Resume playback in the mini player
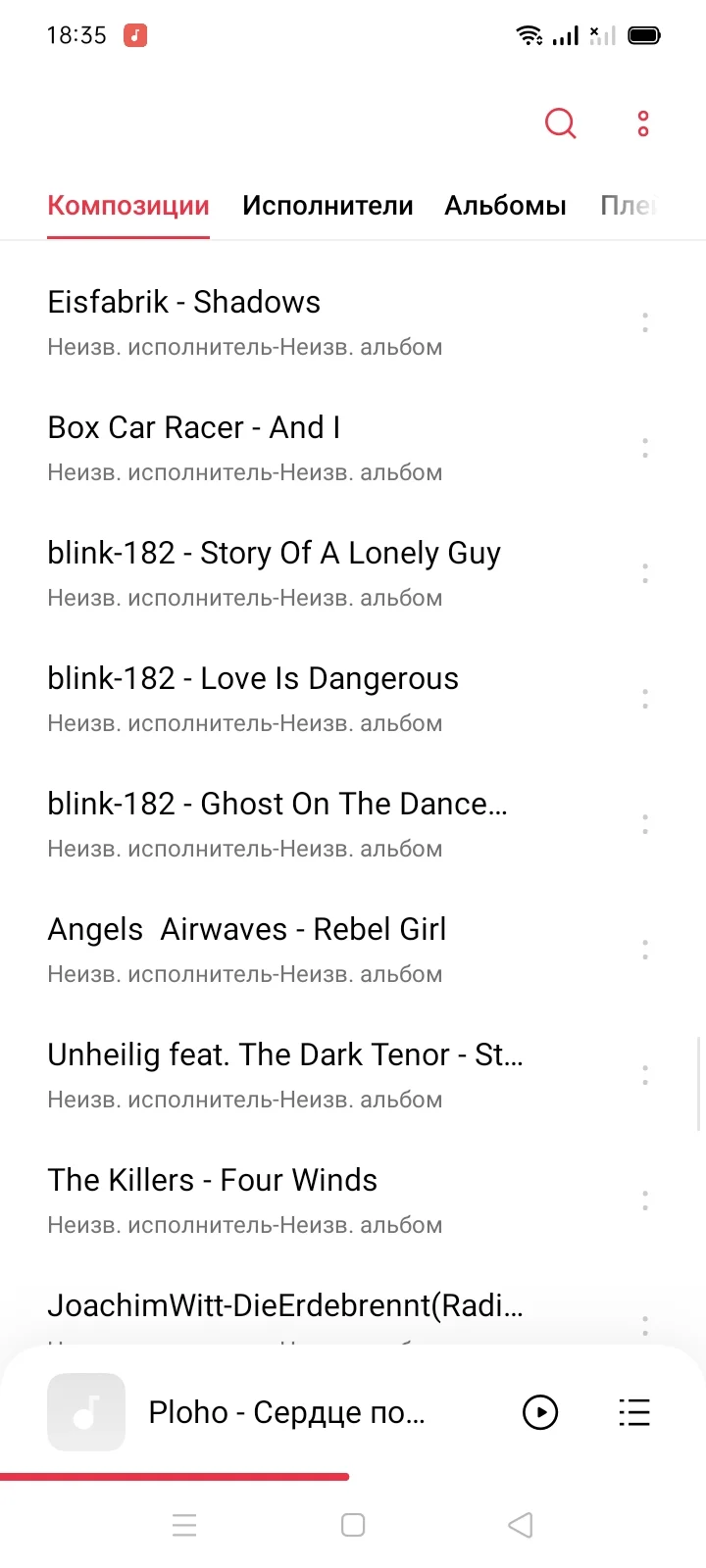Viewport: 706px width, 1568px height. pyautogui.click(x=540, y=1412)
